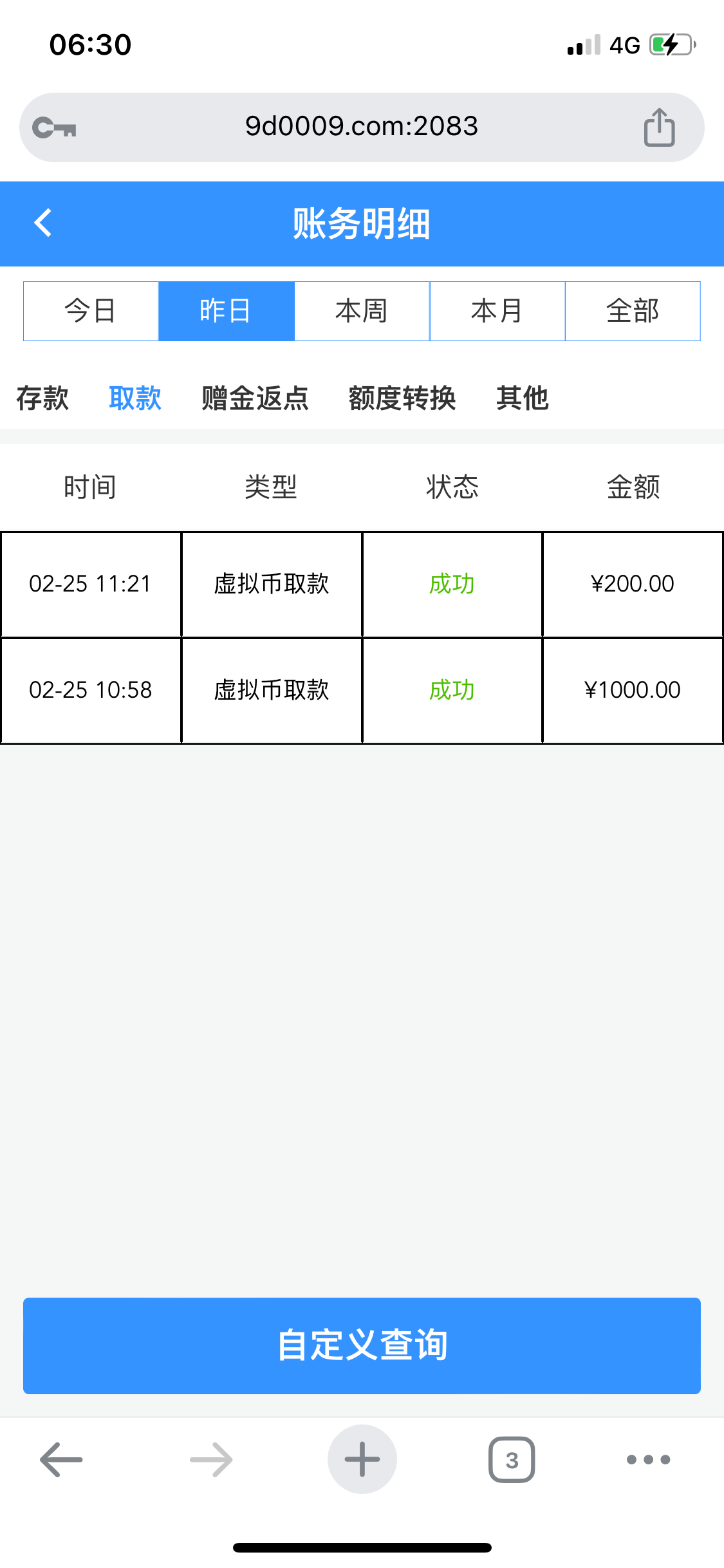Show records for 本月
The height and width of the screenshot is (1568, 724).
click(x=497, y=311)
